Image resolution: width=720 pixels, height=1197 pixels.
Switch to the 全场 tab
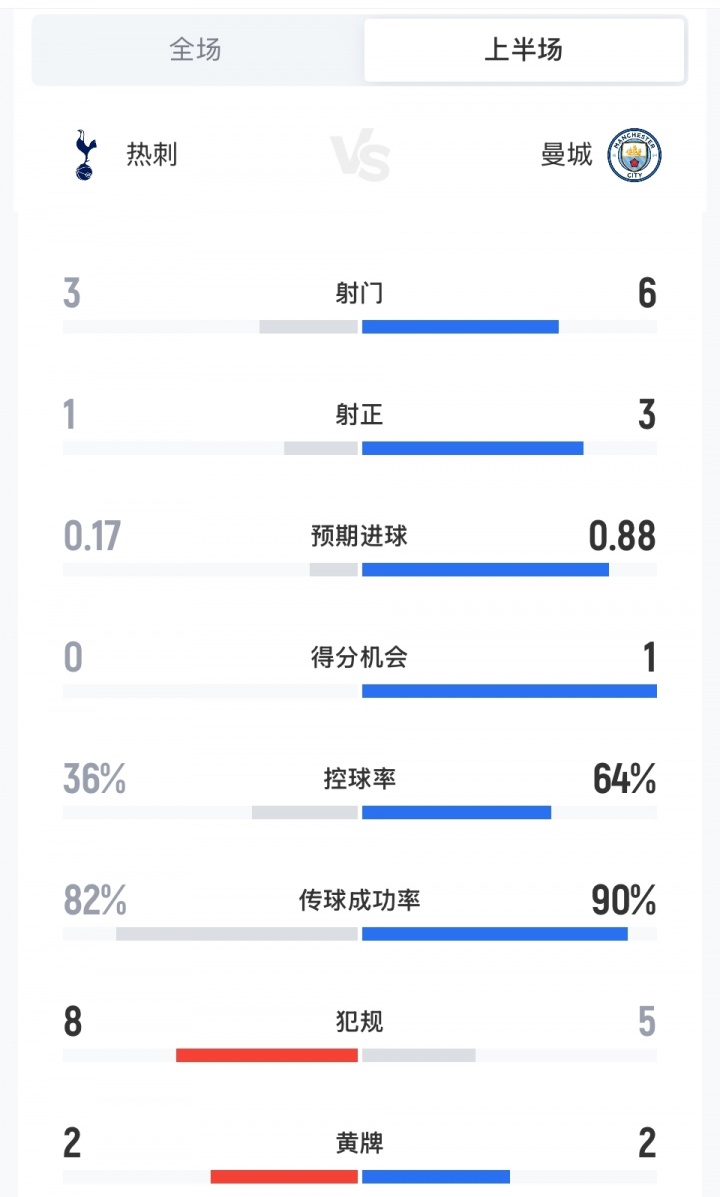coord(196,50)
